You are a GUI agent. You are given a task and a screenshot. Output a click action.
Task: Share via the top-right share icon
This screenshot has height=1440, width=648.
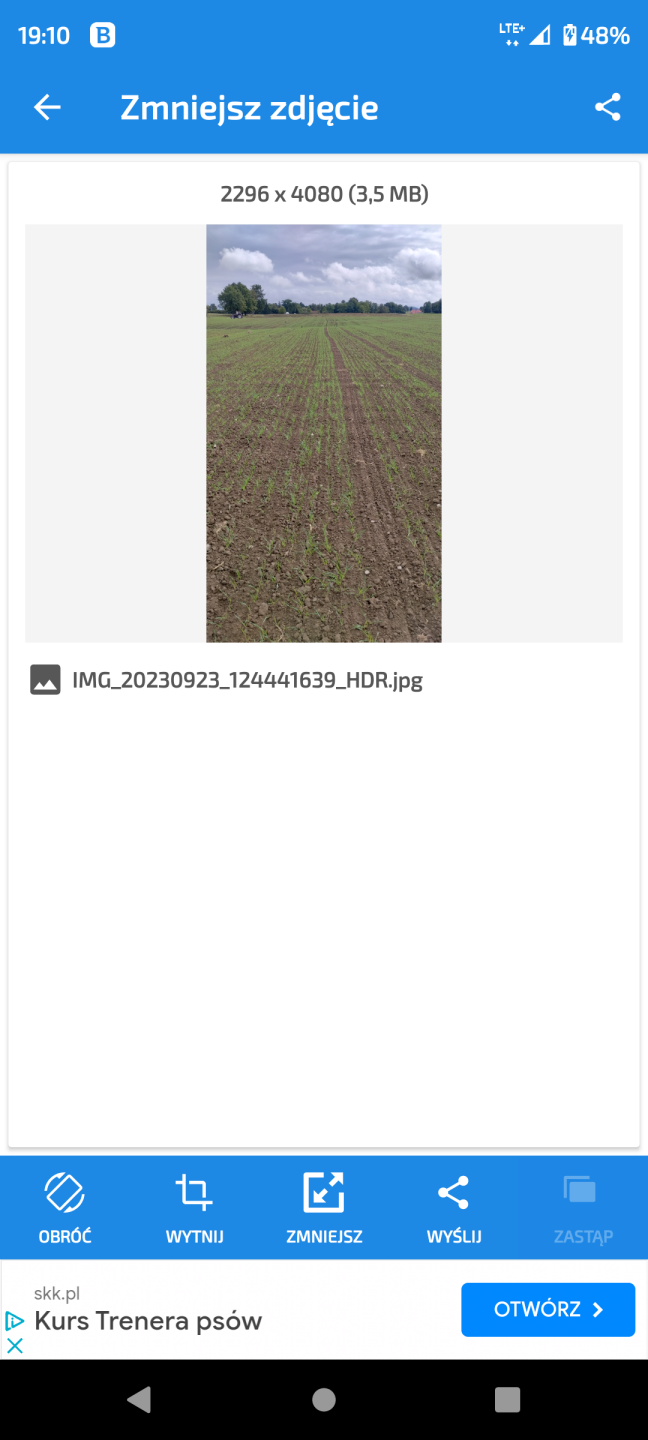(607, 108)
